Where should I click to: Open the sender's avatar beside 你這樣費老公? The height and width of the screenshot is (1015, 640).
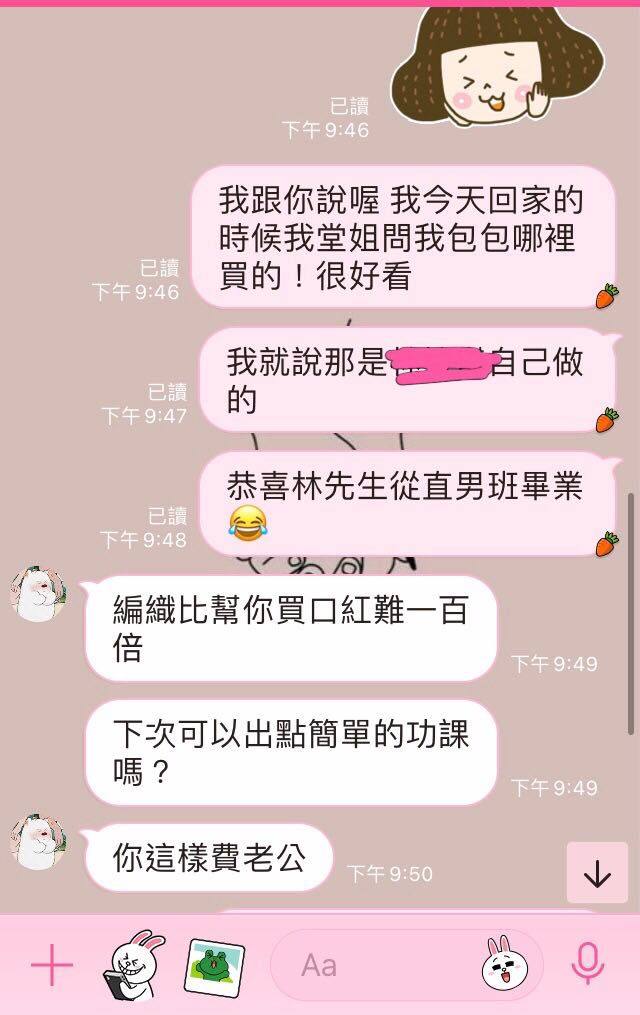click(39, 842)
